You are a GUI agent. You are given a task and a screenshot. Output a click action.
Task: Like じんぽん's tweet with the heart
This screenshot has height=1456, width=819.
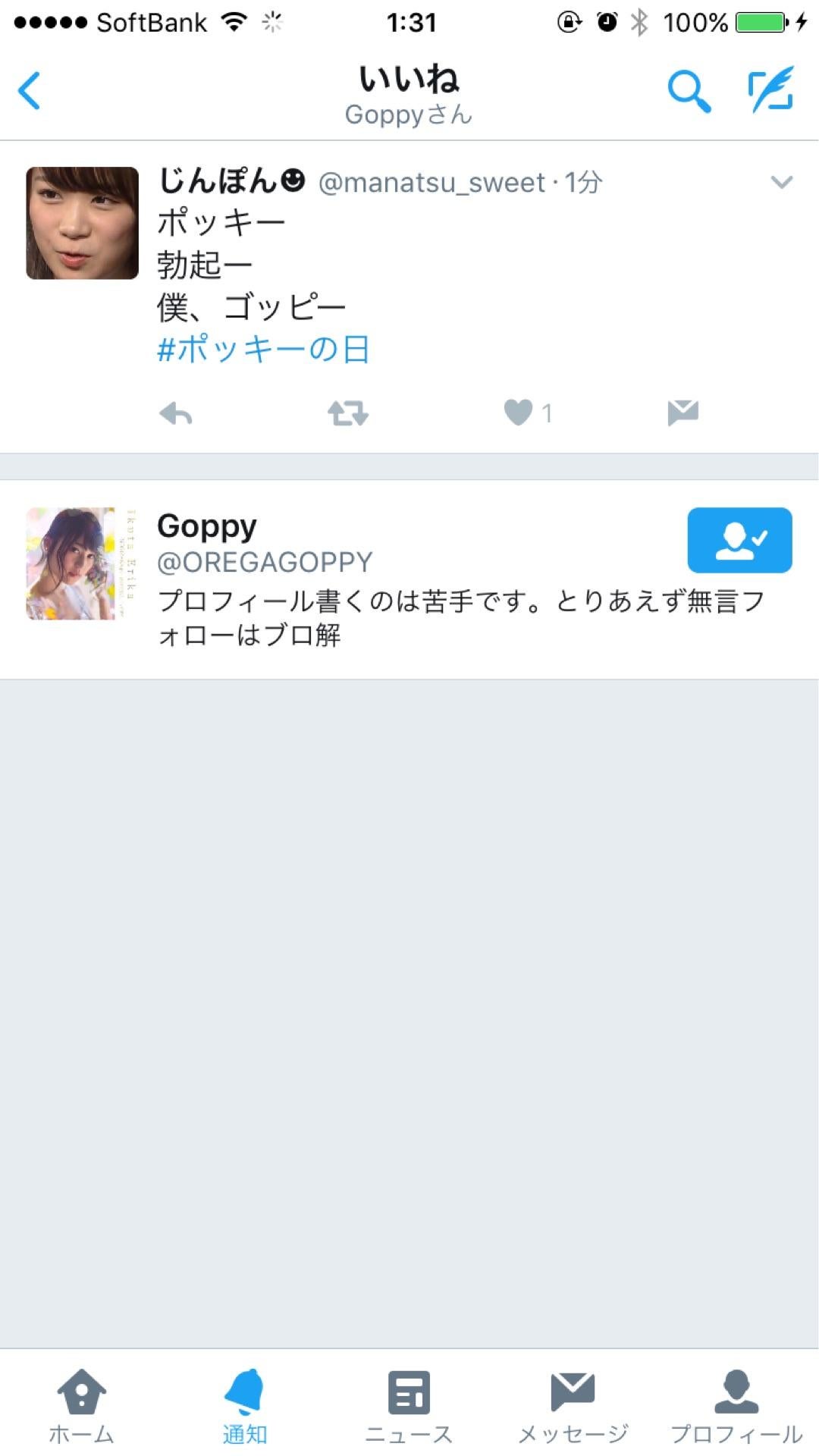[519, 413]
